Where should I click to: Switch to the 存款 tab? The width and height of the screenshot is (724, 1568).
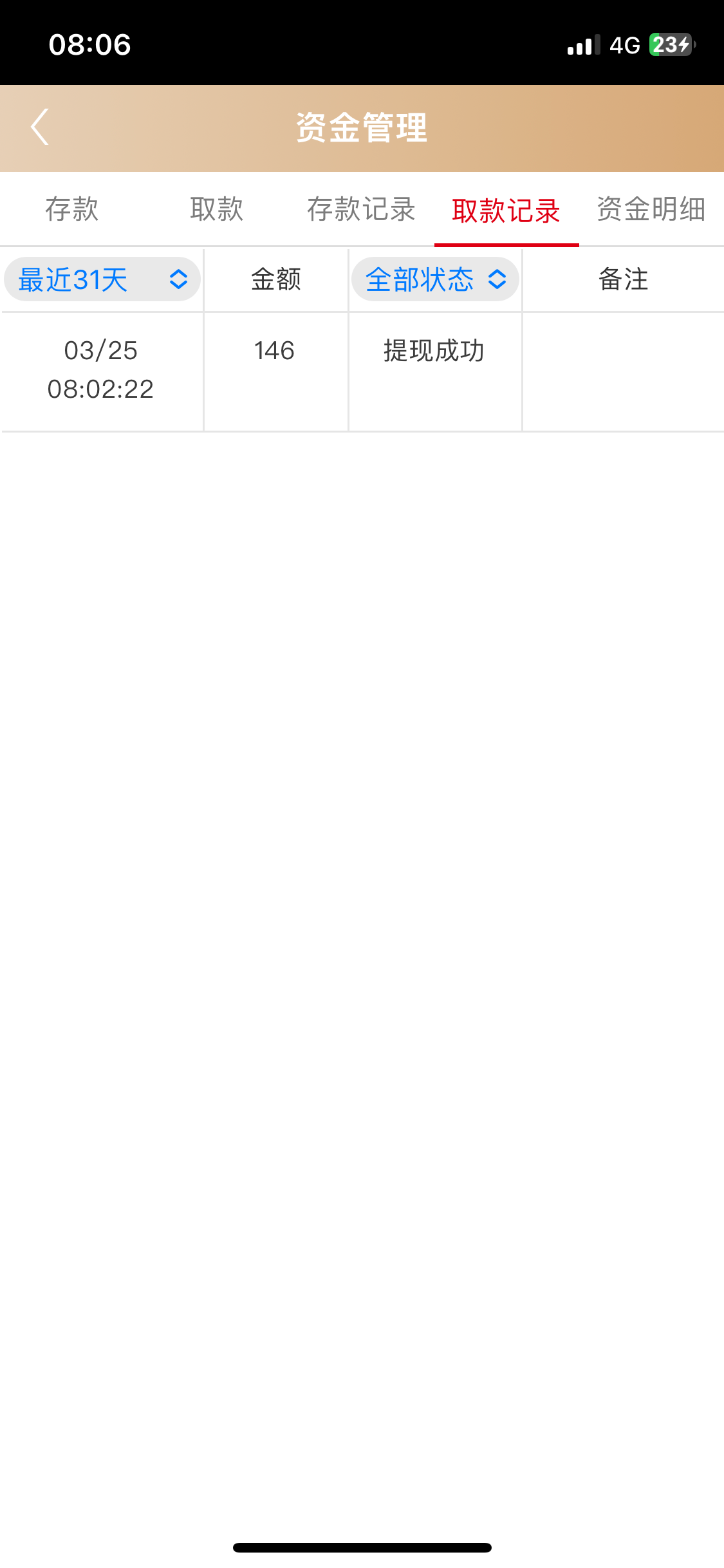click(72, 209)
